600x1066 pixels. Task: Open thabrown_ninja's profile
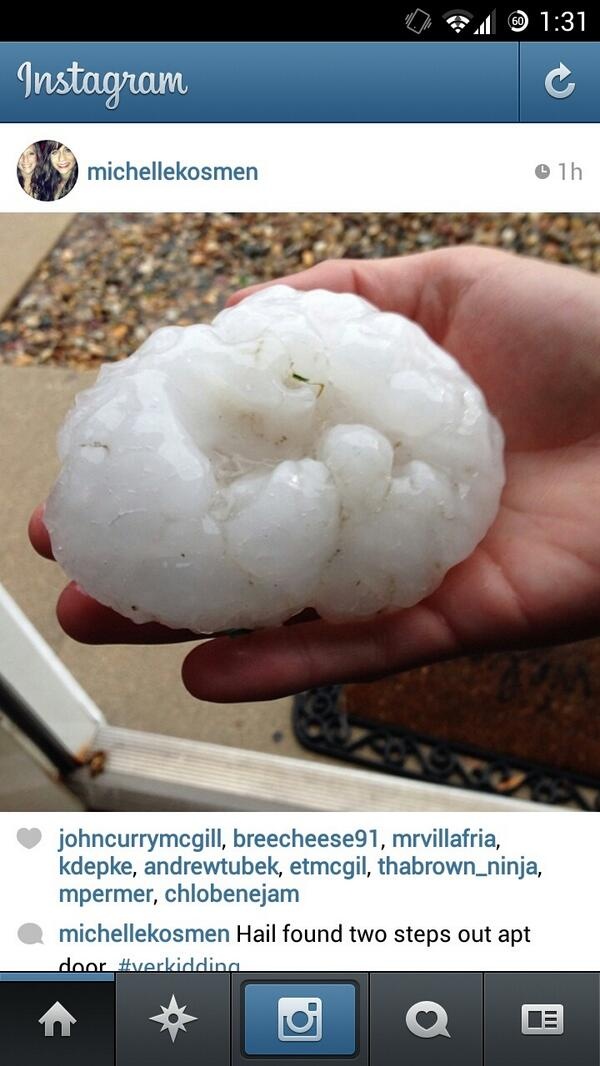point(458,867)
